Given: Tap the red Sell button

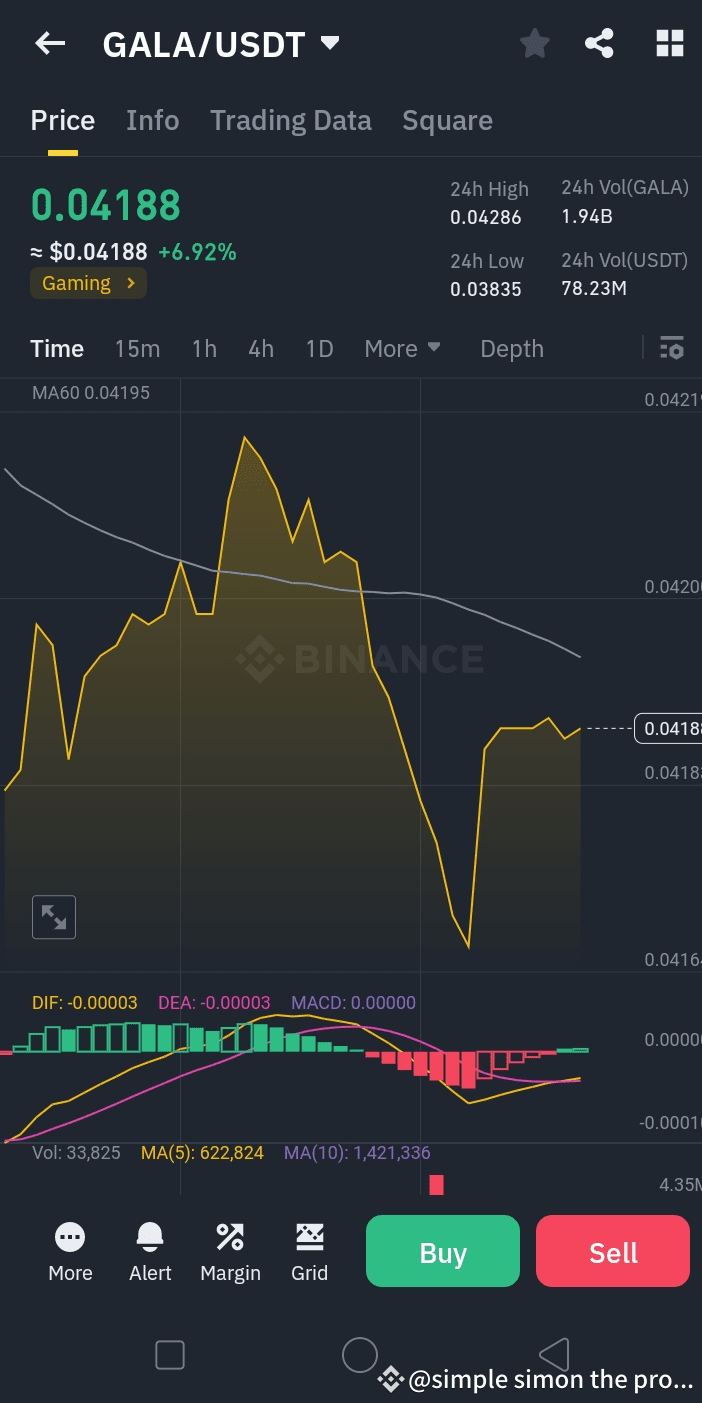Looking at the screenshot, I should [x=613, y=1251].
